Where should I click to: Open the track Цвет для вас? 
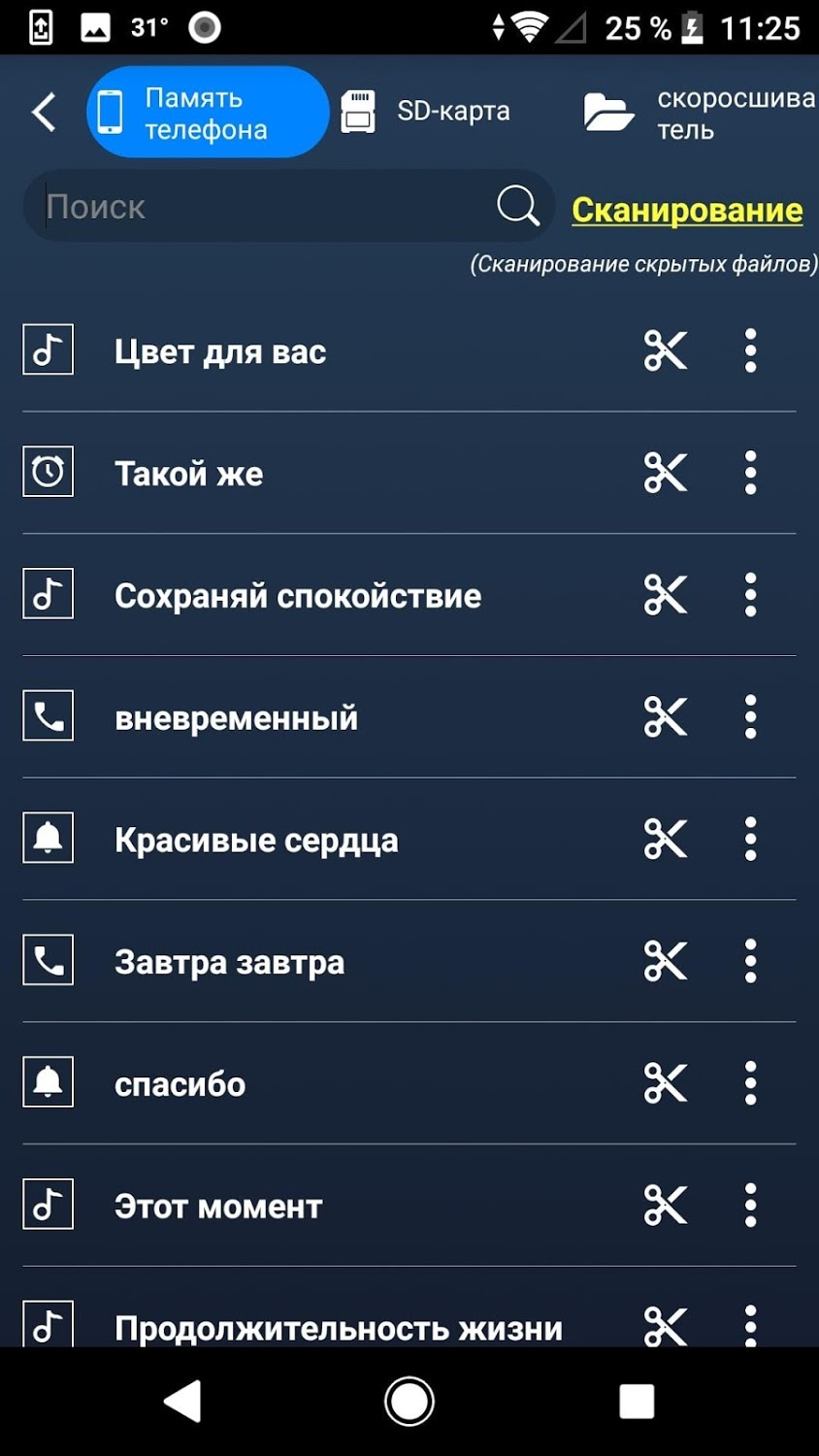click(220, 351)
